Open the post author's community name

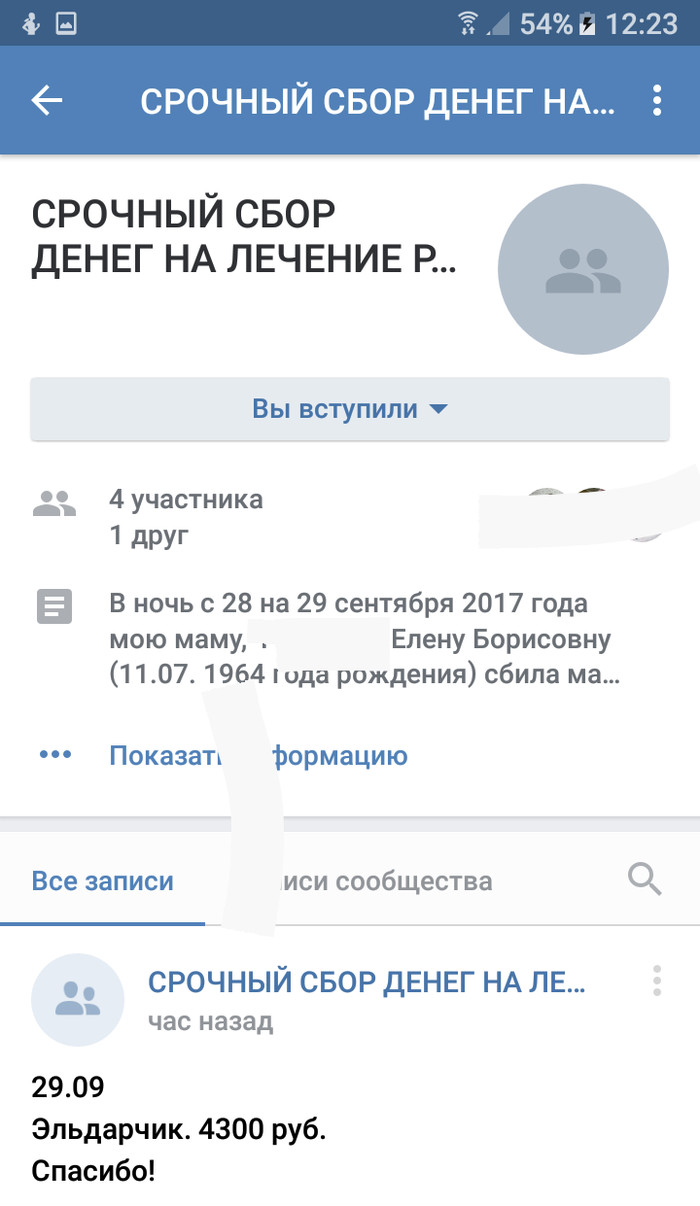pos(366,982)
